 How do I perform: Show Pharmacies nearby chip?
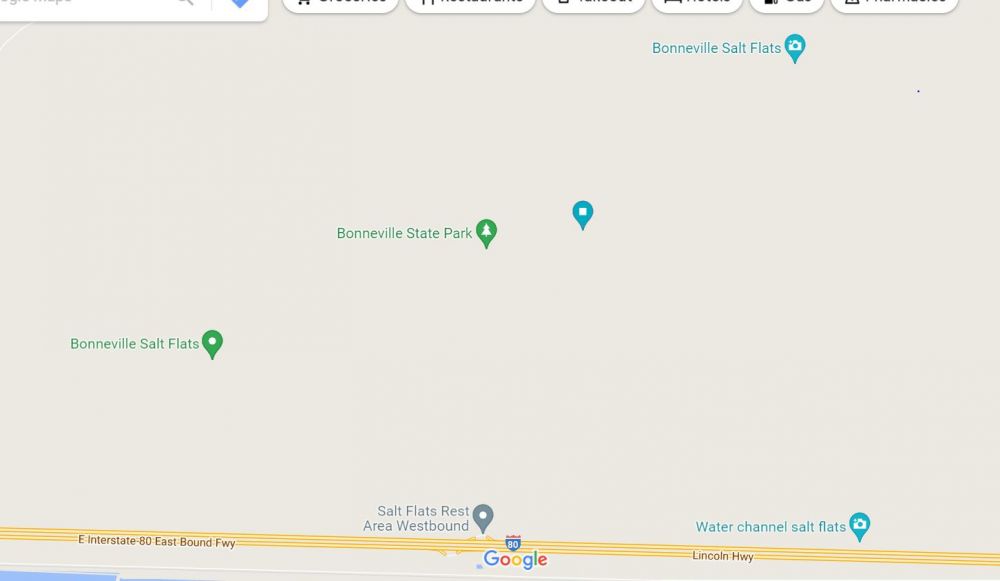(x=894, y=3)
